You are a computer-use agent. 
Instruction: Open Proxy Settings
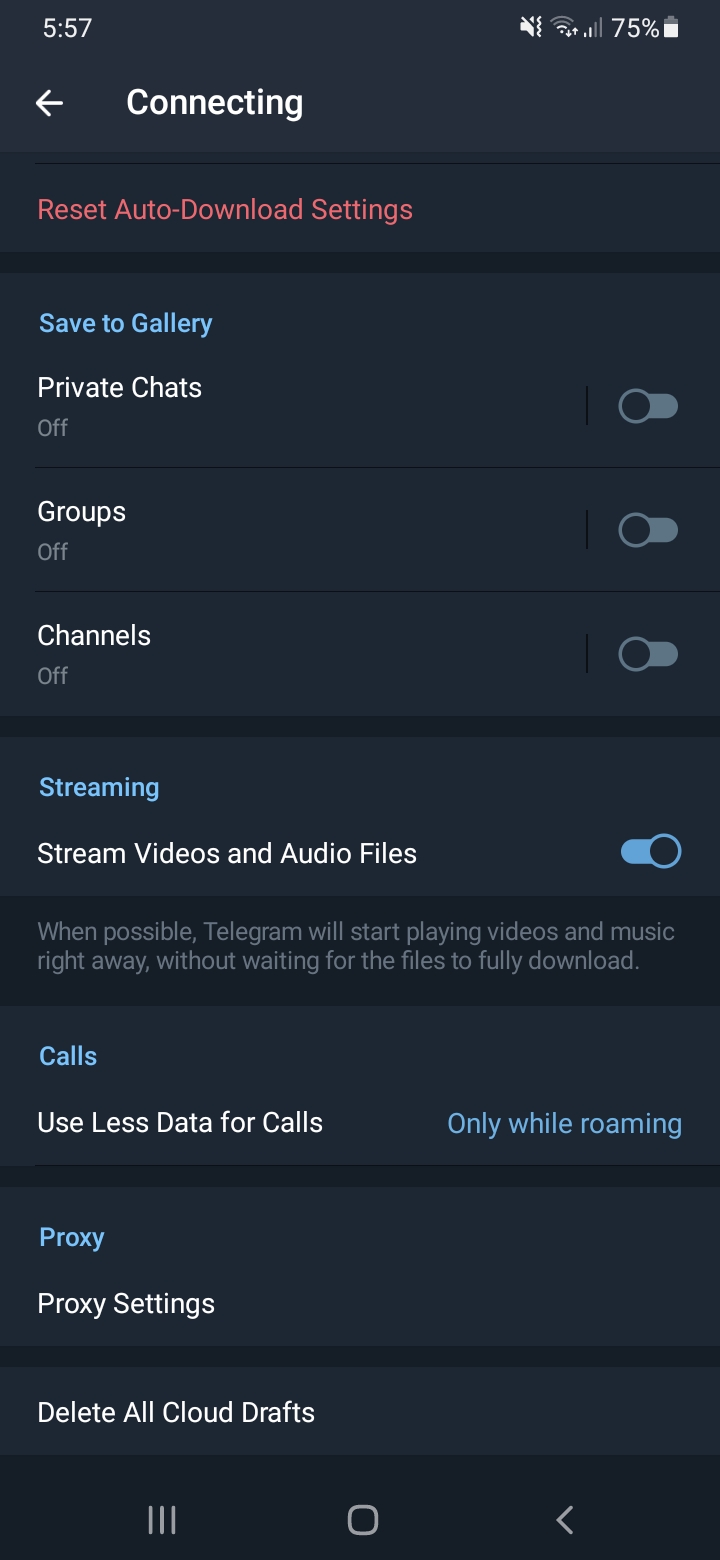click(126, 1302)
